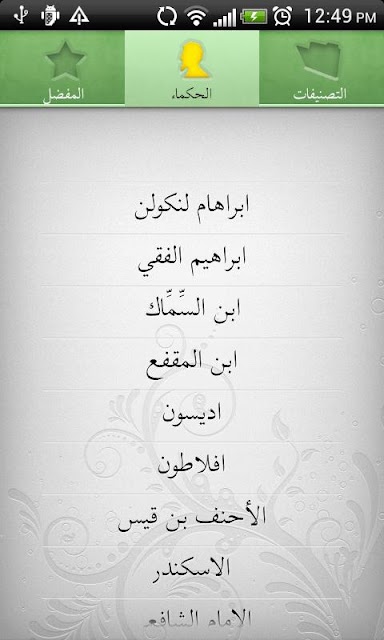Screen dimensions: 384x640
Task: Open الإمام الشافعي entry
Action: point(192,620)
